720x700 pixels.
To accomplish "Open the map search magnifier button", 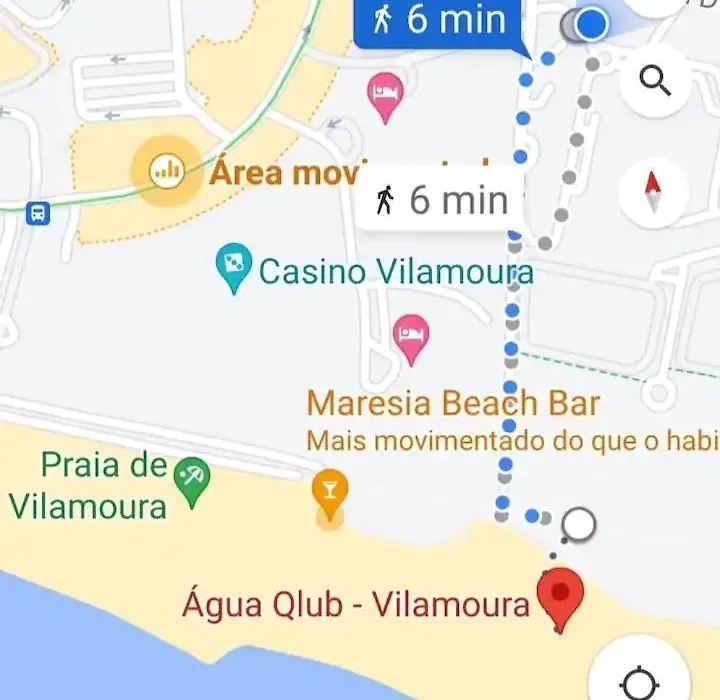I will 655,81.
